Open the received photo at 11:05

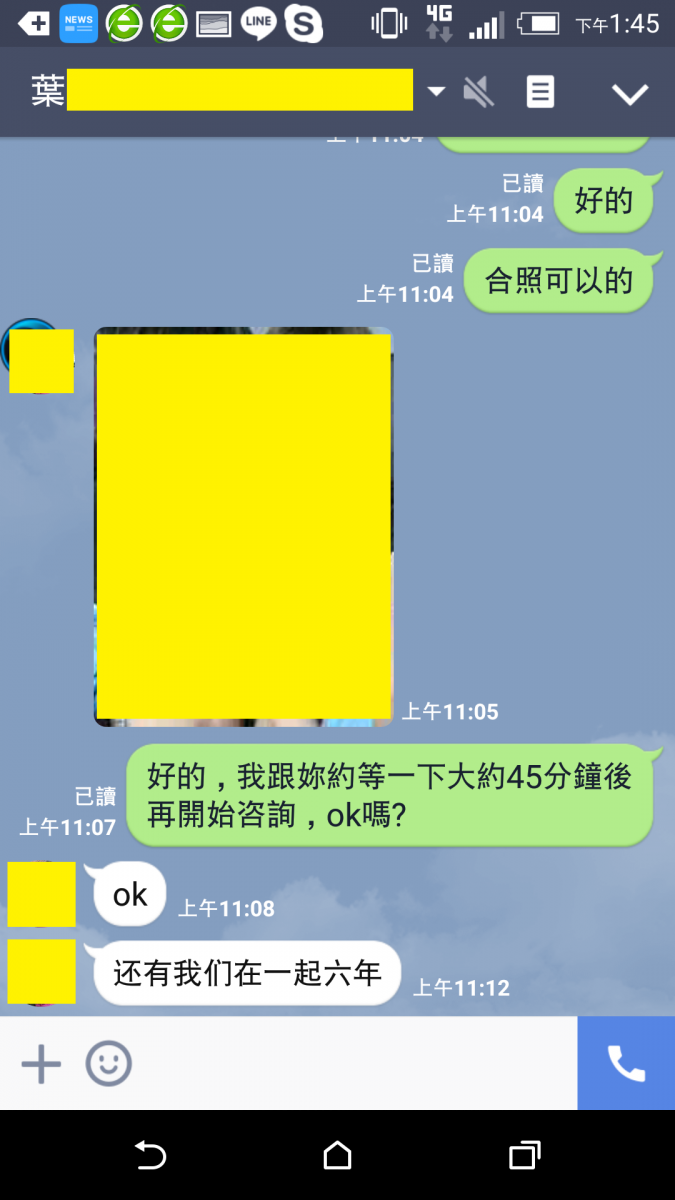243,526
